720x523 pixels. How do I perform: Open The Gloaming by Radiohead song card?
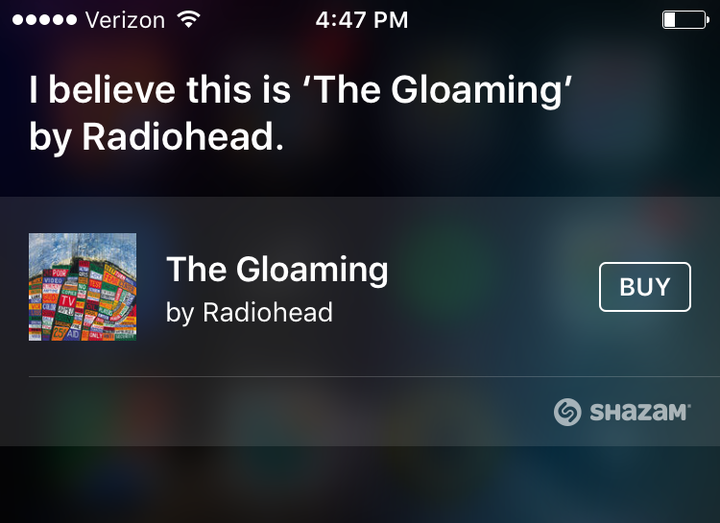click(x=277, y=287)
